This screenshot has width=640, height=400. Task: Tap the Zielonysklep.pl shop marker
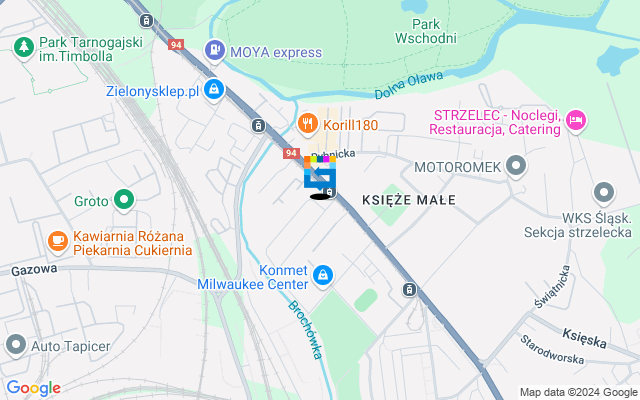tap(213, 90)
